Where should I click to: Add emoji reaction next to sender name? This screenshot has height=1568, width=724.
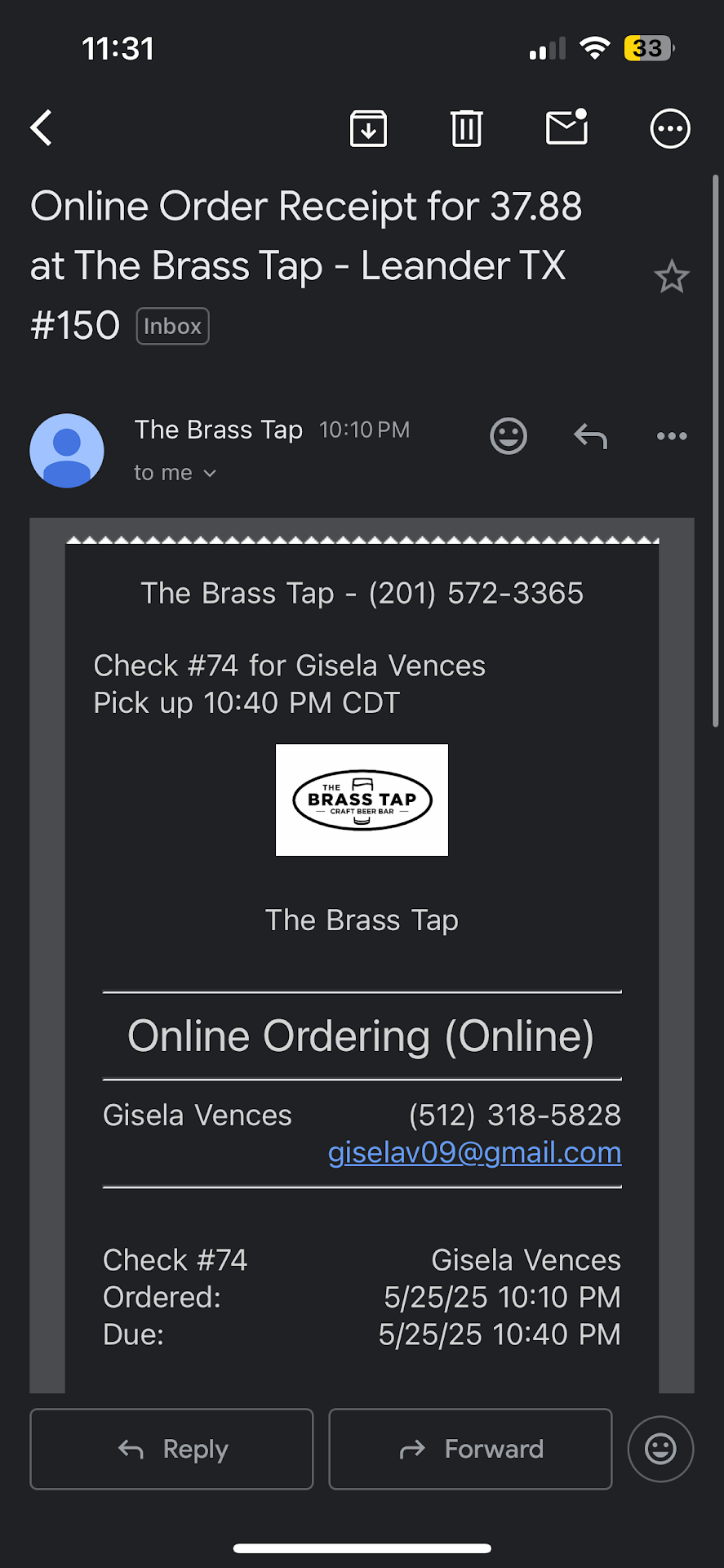(x=508, y=436)
